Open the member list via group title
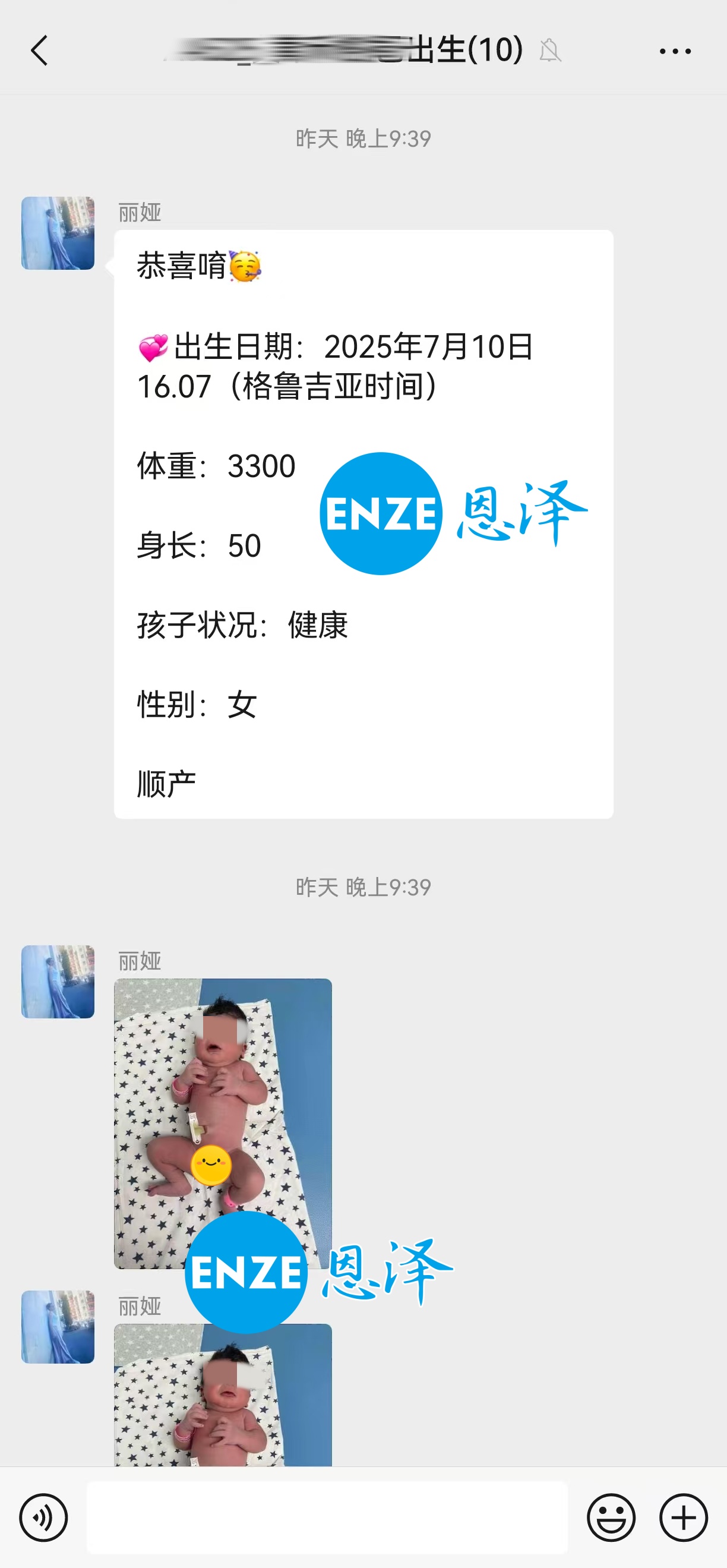This screenshot has height=1568, width=727. click(469, 51)
